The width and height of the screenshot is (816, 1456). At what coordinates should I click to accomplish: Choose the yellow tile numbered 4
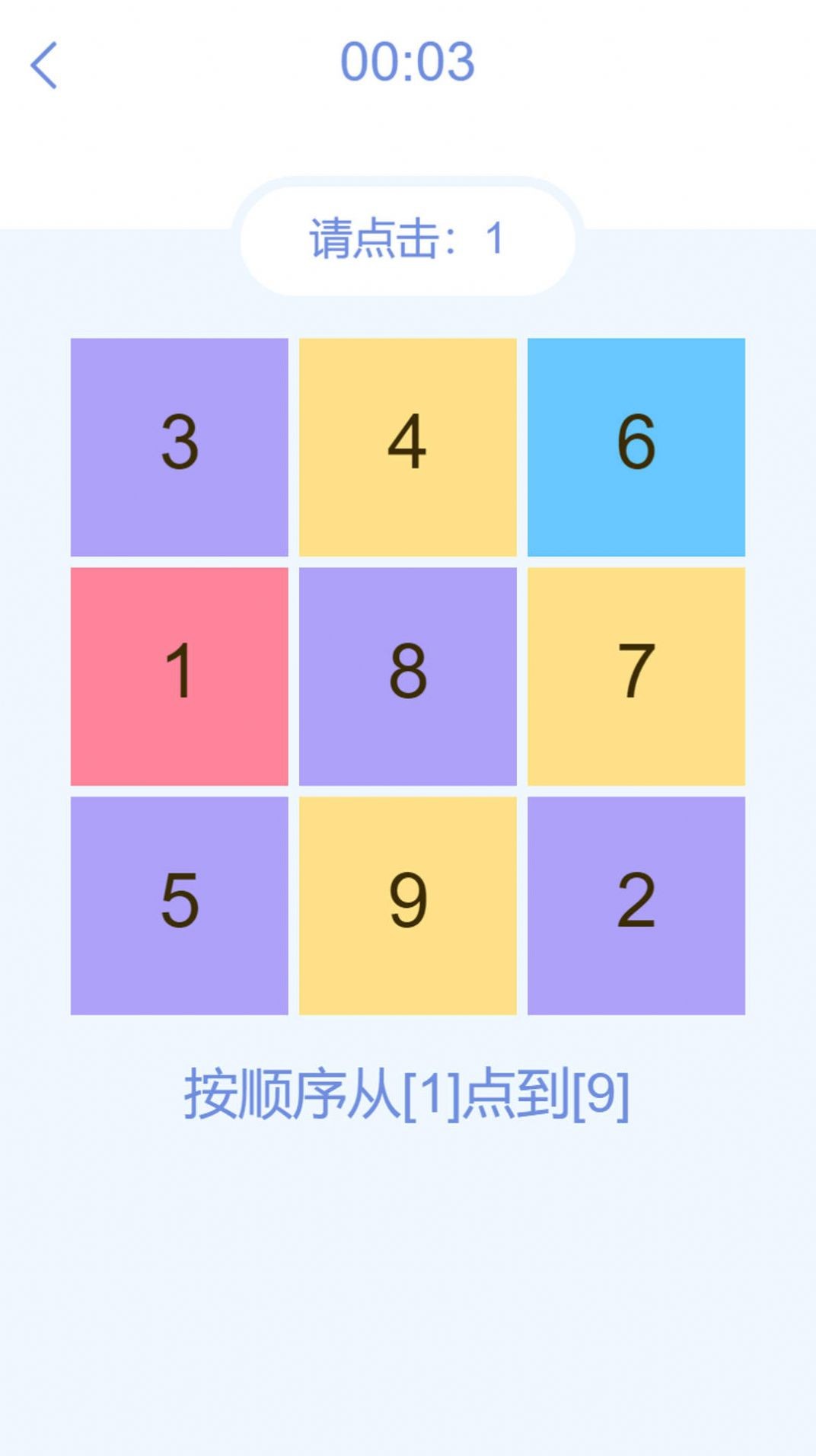coord(408,447)
